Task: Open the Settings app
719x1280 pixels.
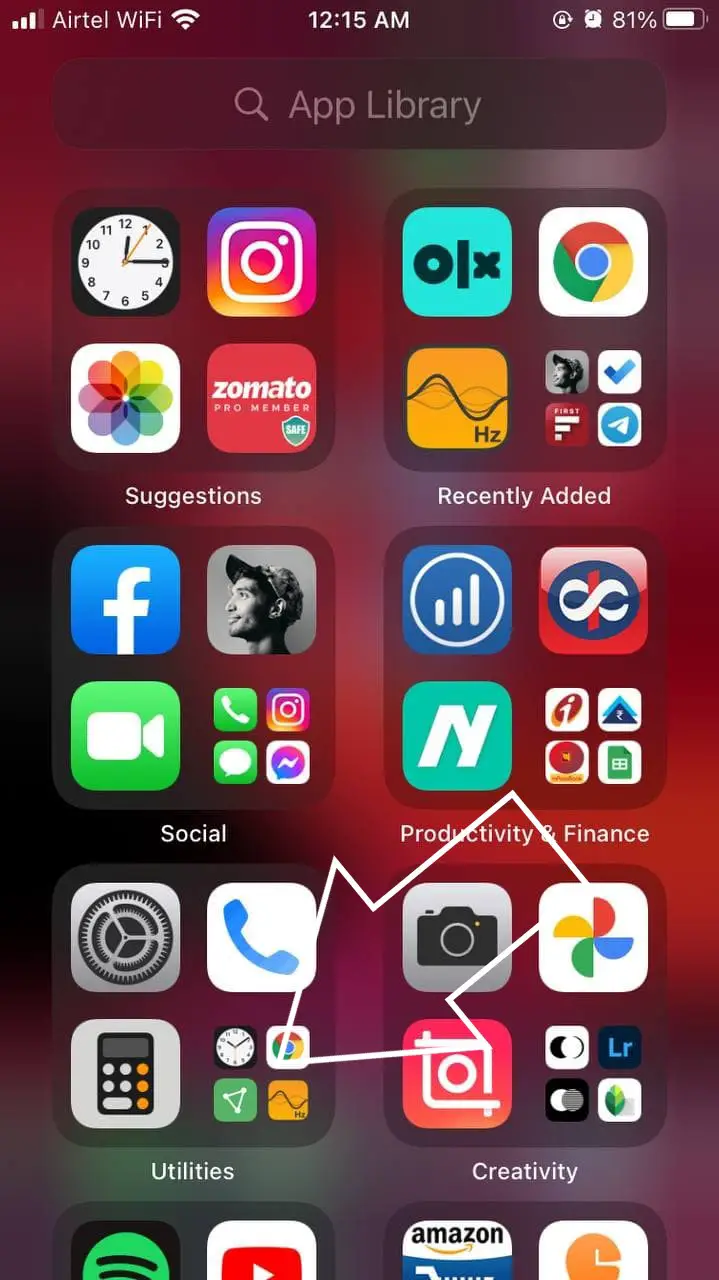Action: click(126, 937)
